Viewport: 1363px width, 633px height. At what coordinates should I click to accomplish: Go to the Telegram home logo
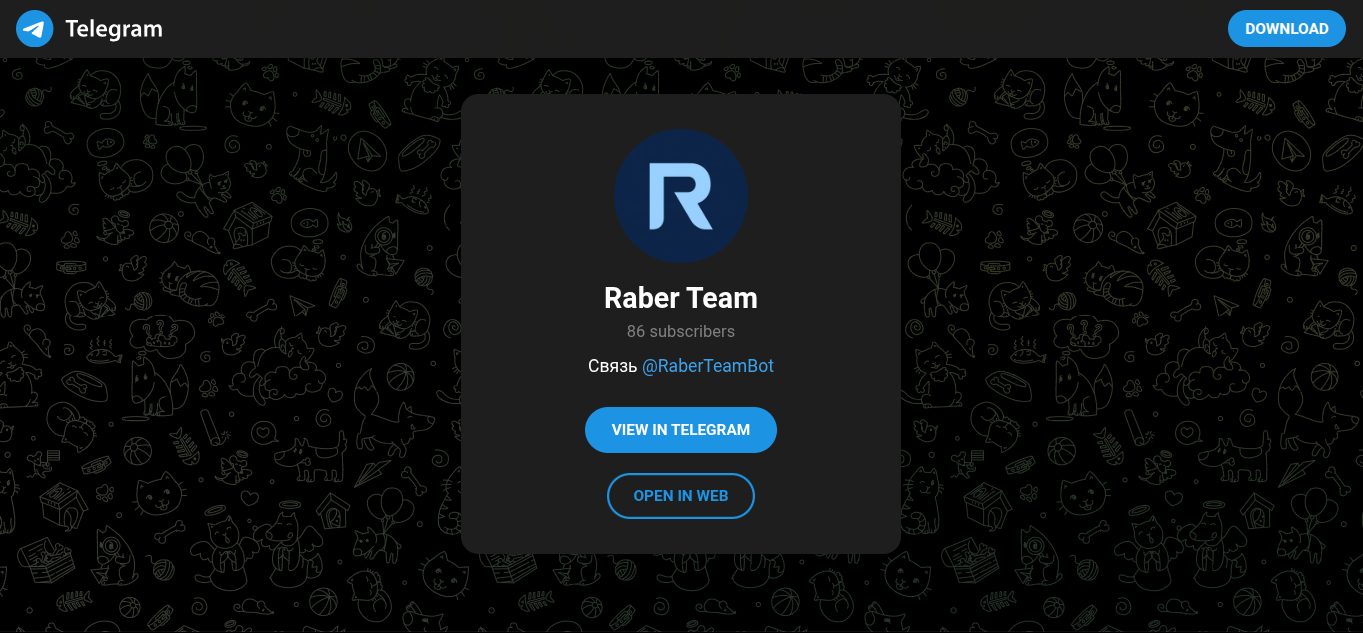90,29
